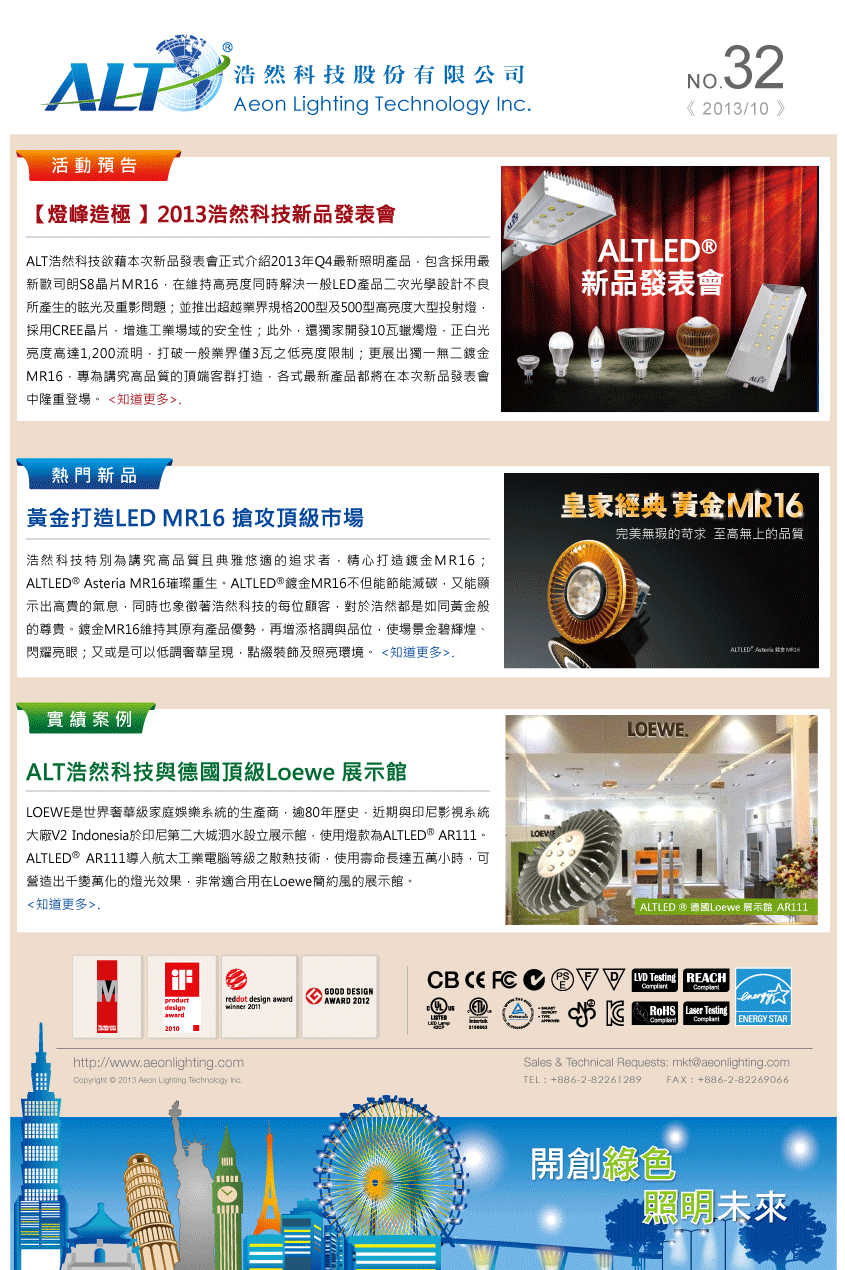This screenshot has width=845, height=1270.
Task: Open 知道更多 link under 黃金打造LED MR16 article
Action: point(417,652)
